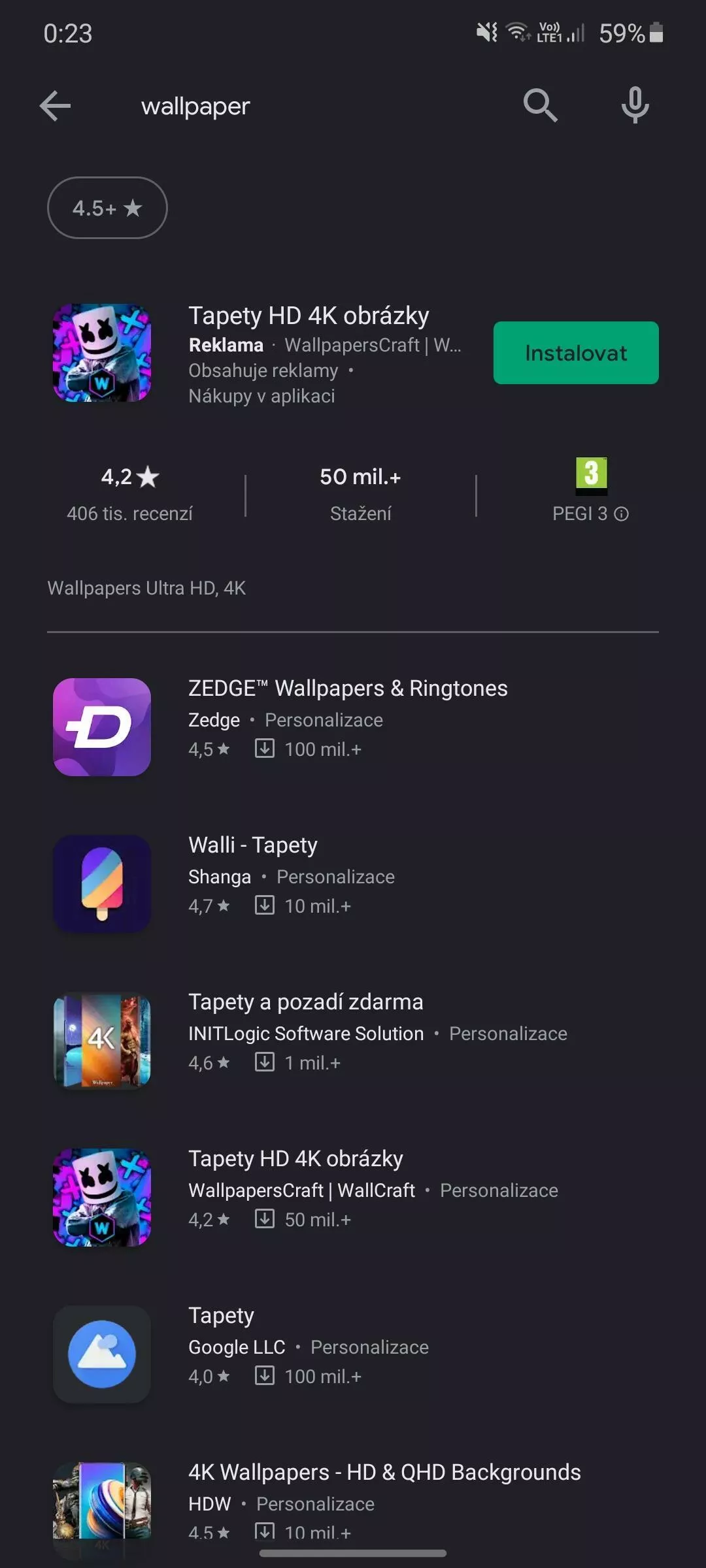
Task: Open the PEGI 3 info icon
Action: (x=622, y=514)
